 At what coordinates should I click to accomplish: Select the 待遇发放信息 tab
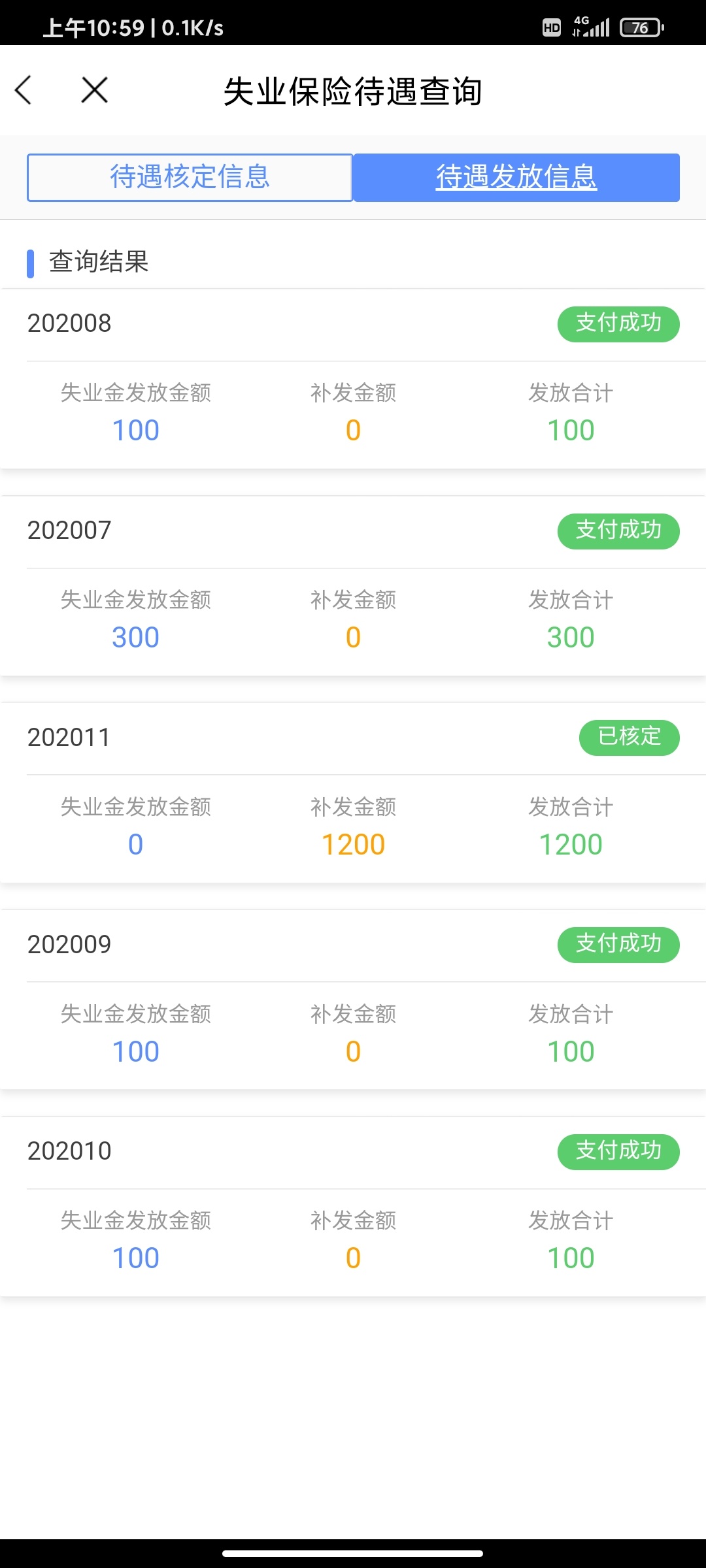[x=516, y=178]
